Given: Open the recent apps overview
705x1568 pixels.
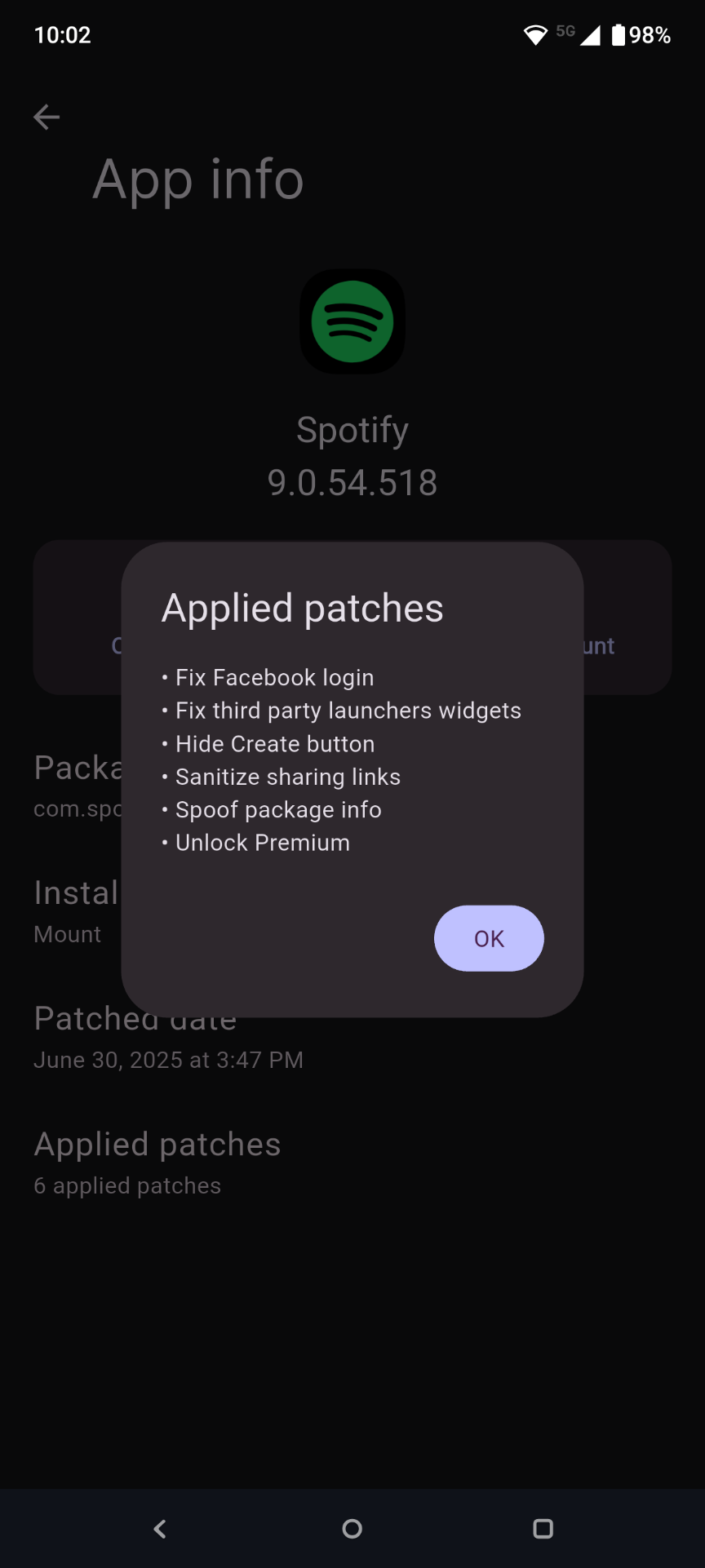Looking at the screenshot, I should coord(543,1529).
